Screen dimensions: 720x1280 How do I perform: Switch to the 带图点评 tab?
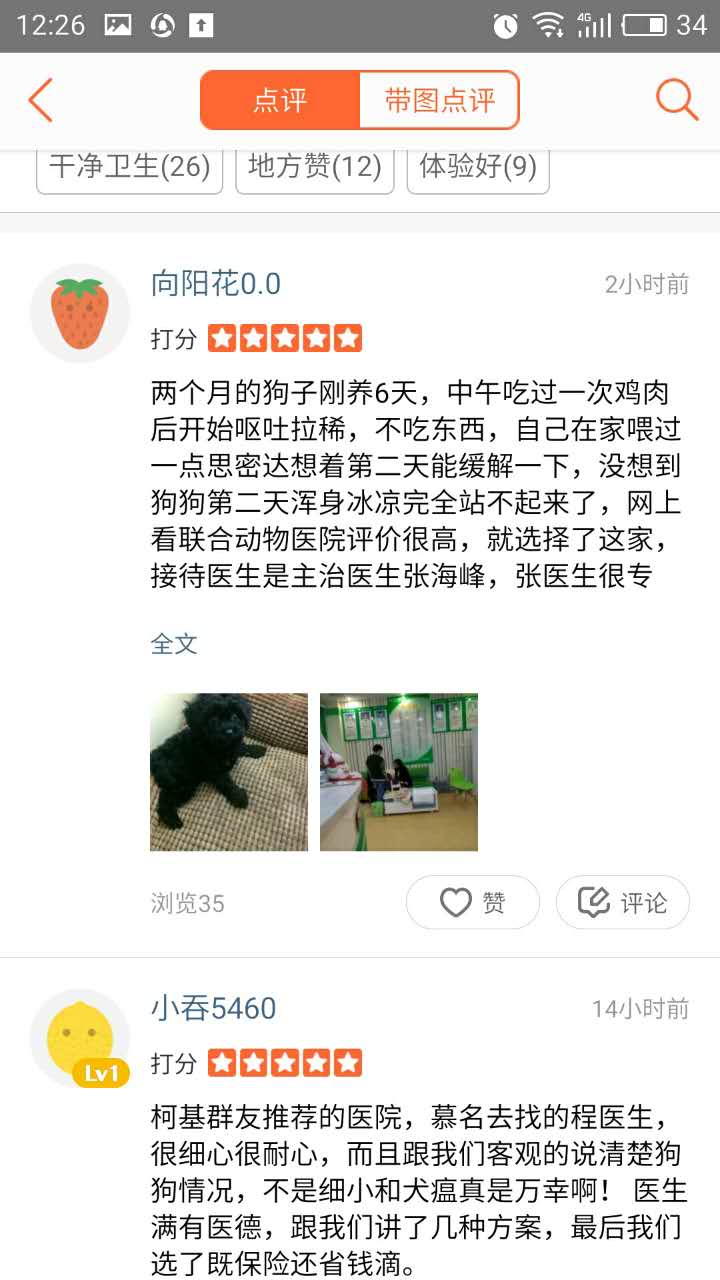coord(439,100)
